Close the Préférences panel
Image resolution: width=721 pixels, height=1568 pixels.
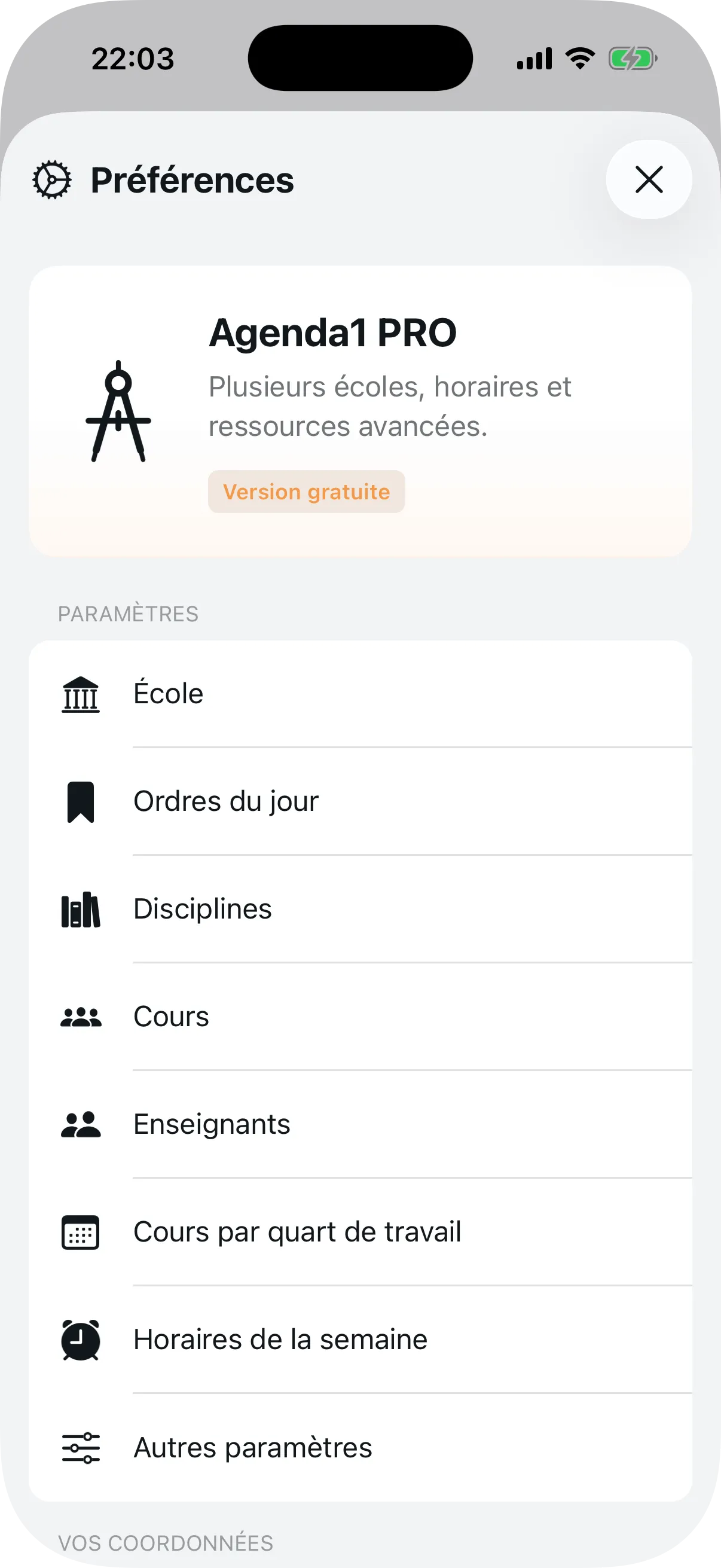pos(649,180)
